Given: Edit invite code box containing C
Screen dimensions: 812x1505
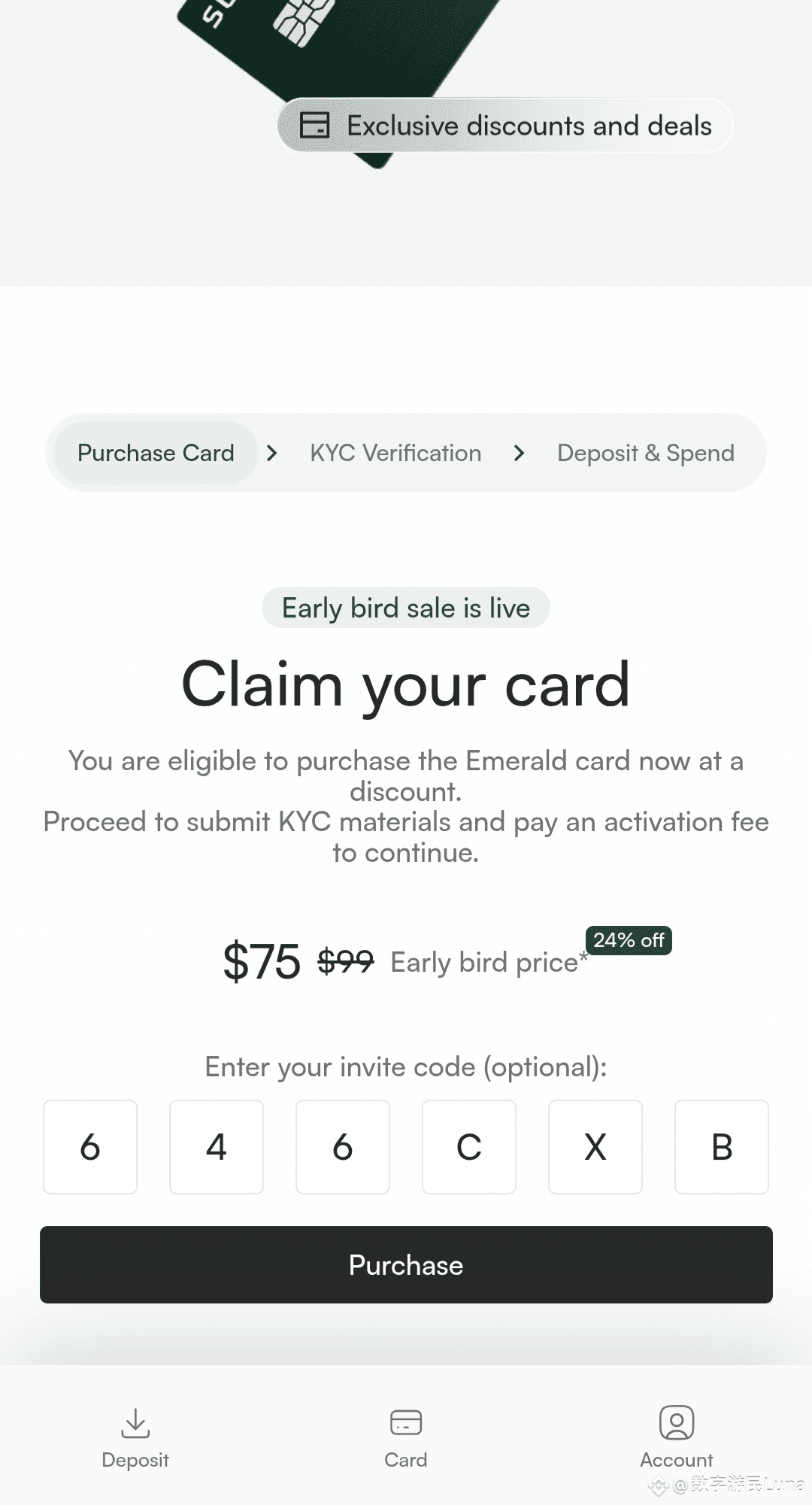Looking at the screenshot, I should pyautogui.click(x=469, y=1147).
